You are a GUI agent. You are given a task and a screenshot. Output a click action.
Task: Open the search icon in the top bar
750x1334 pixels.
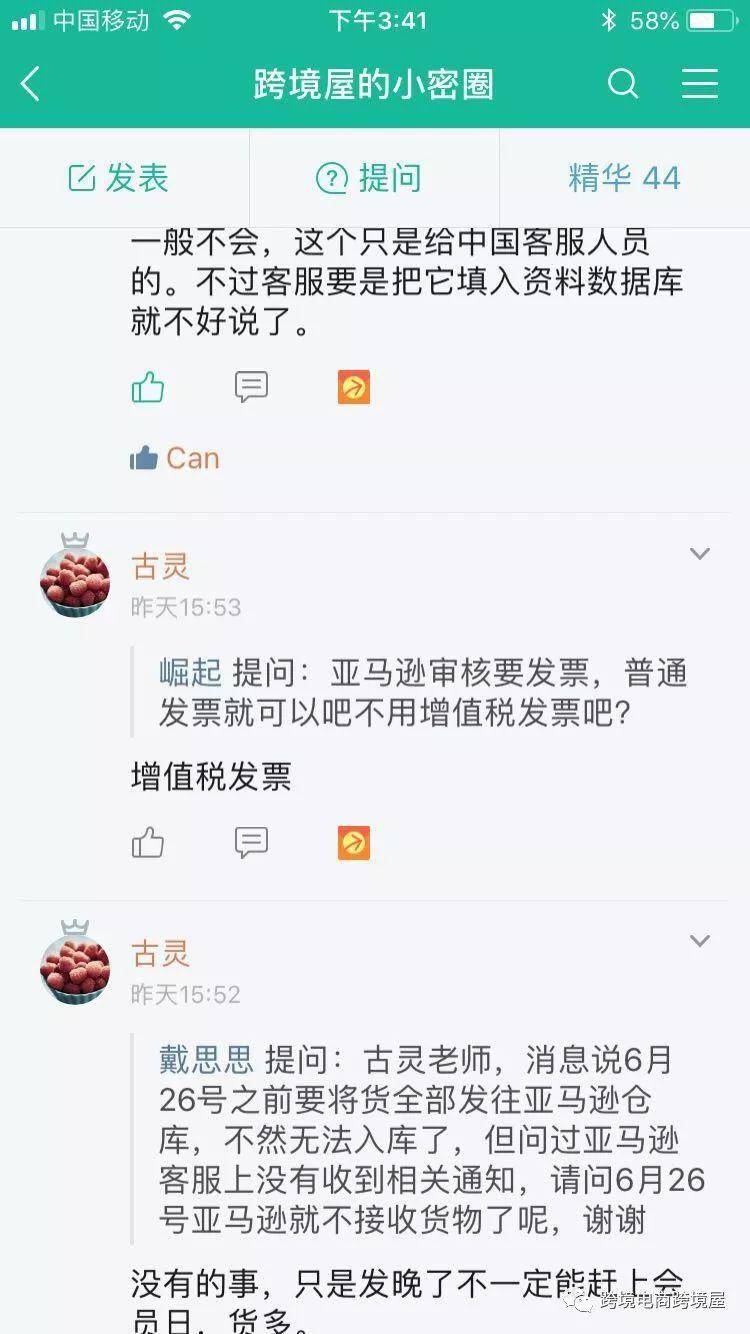point(622,84)
